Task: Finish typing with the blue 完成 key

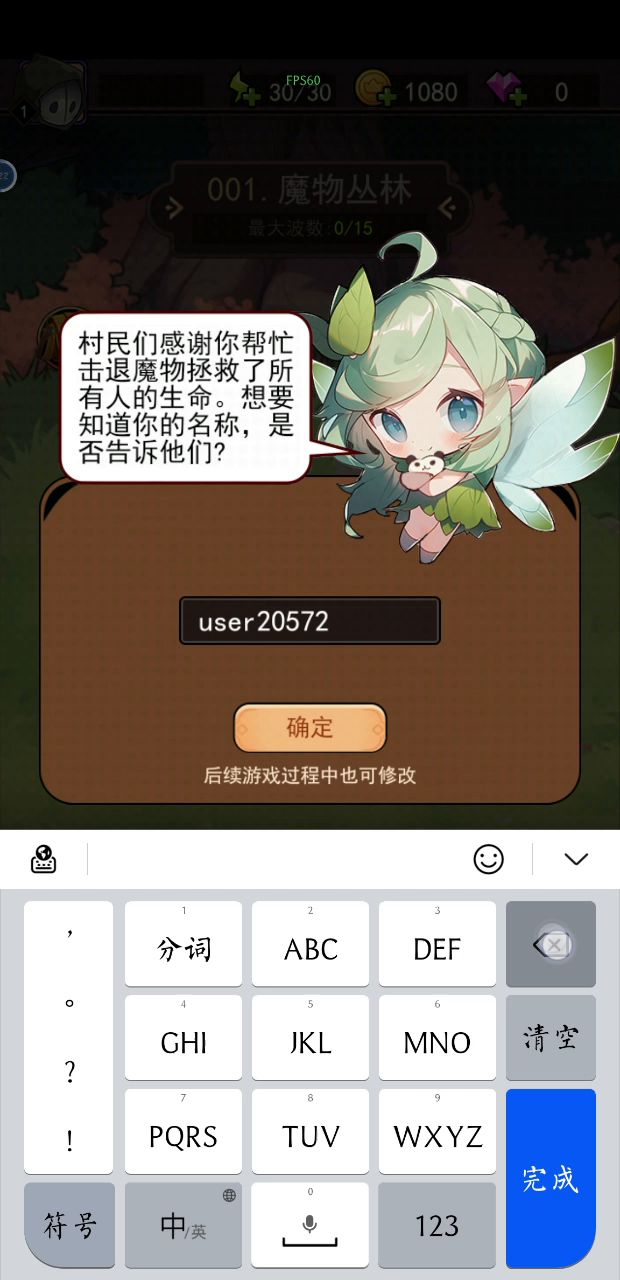Action: (x=551, y=1179)
